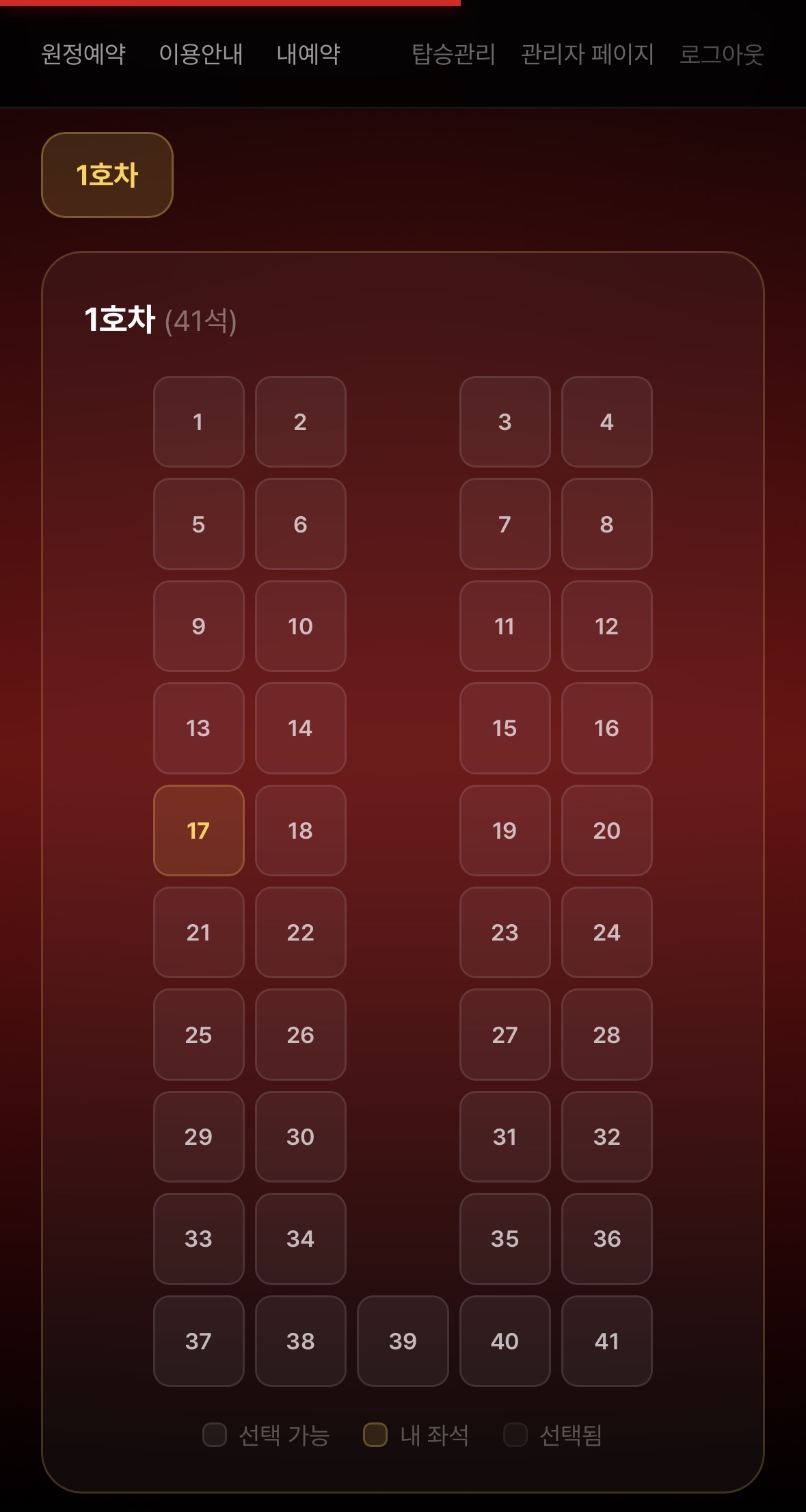Open 탑승관리 page
This screenshot has height=1512, width=806.
coord(453,54)
